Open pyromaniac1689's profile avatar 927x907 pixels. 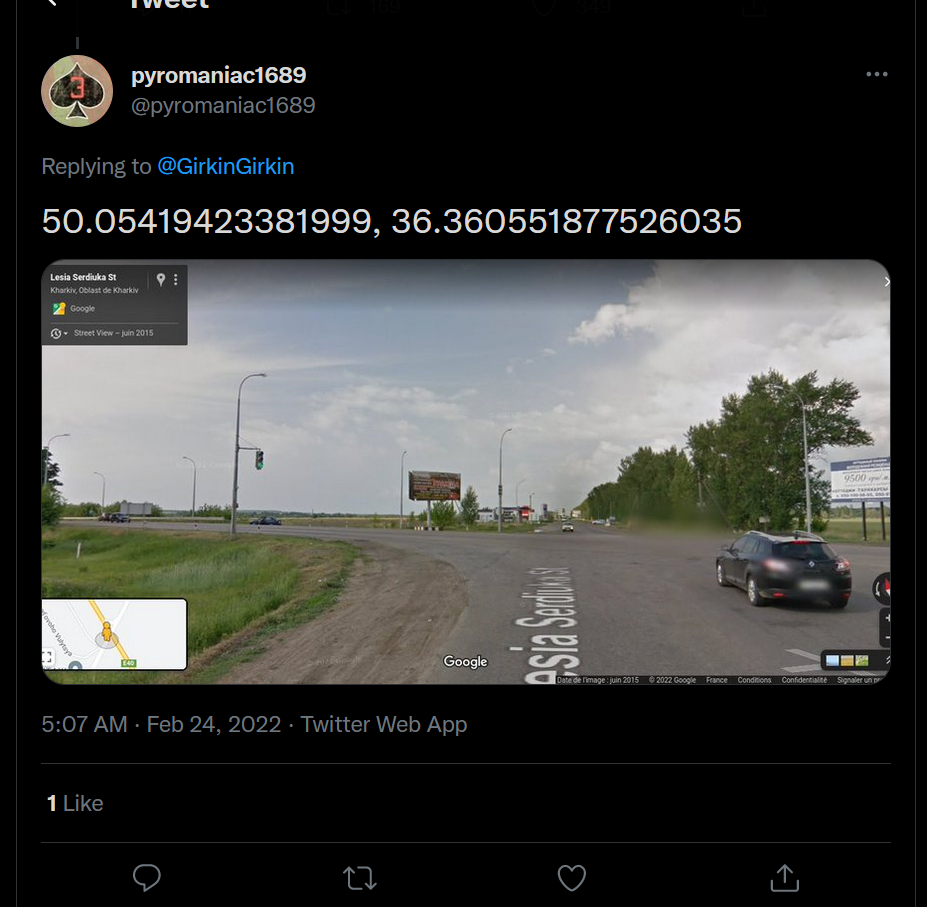(77, 91)
